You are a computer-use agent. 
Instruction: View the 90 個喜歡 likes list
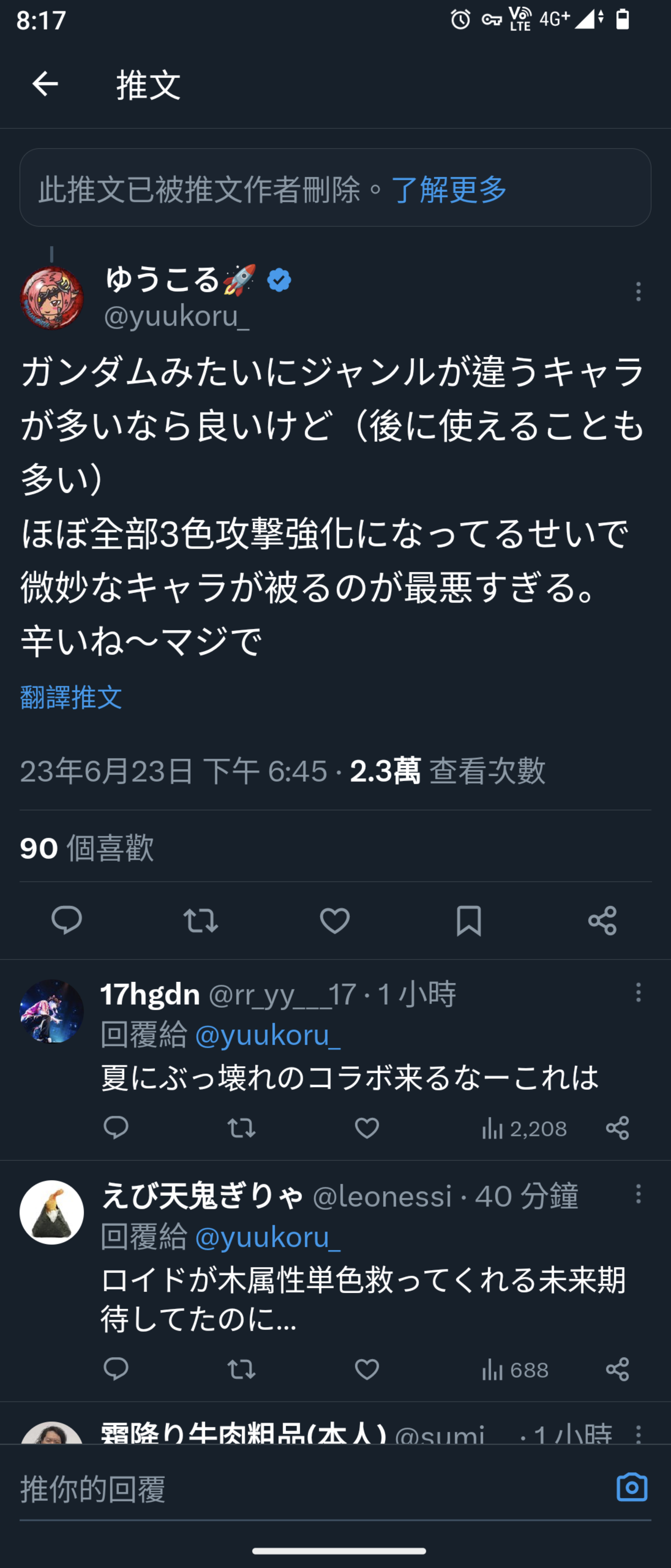(x=87, y=847)
